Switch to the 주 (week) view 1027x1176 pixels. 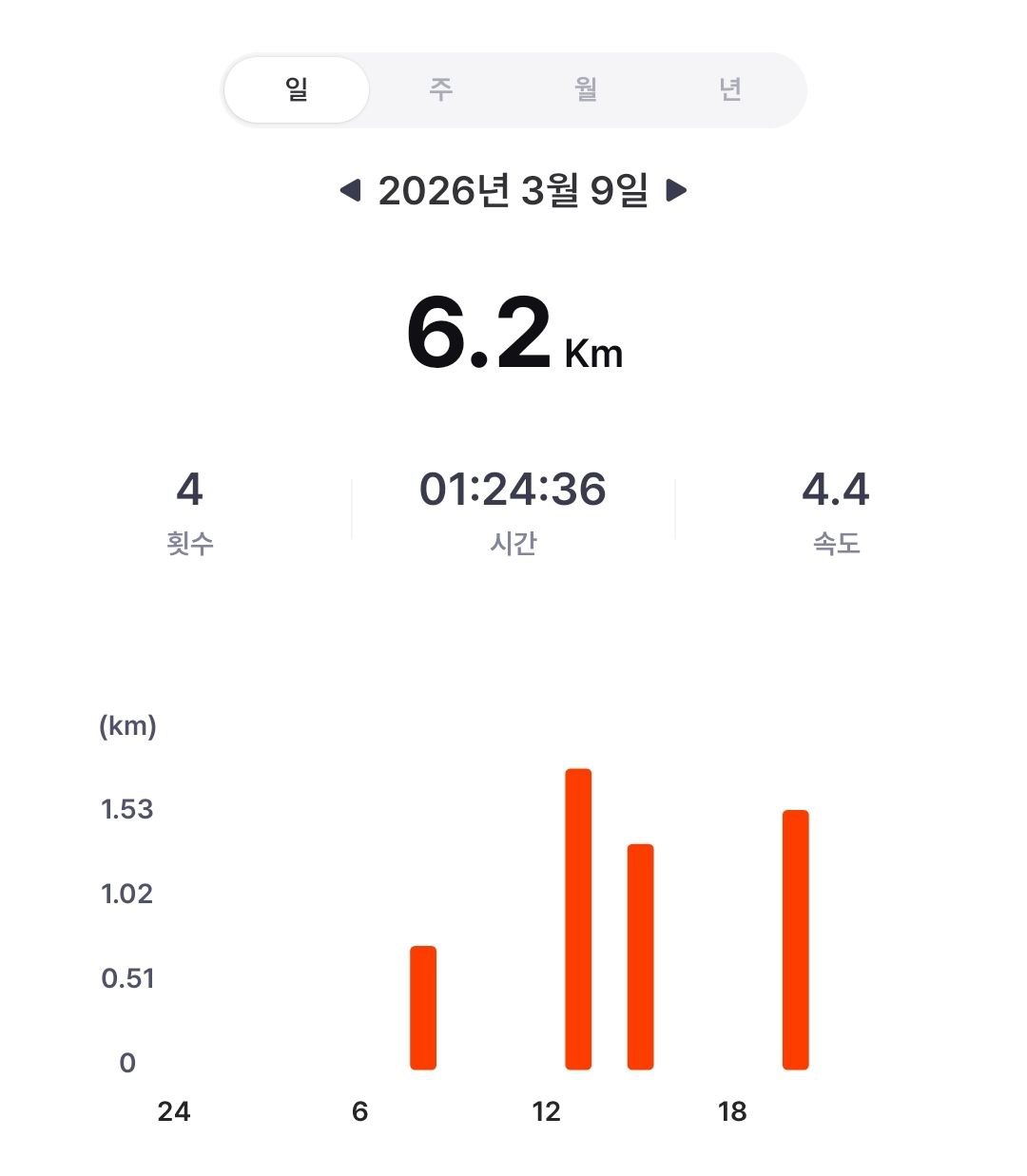[440, 90]
